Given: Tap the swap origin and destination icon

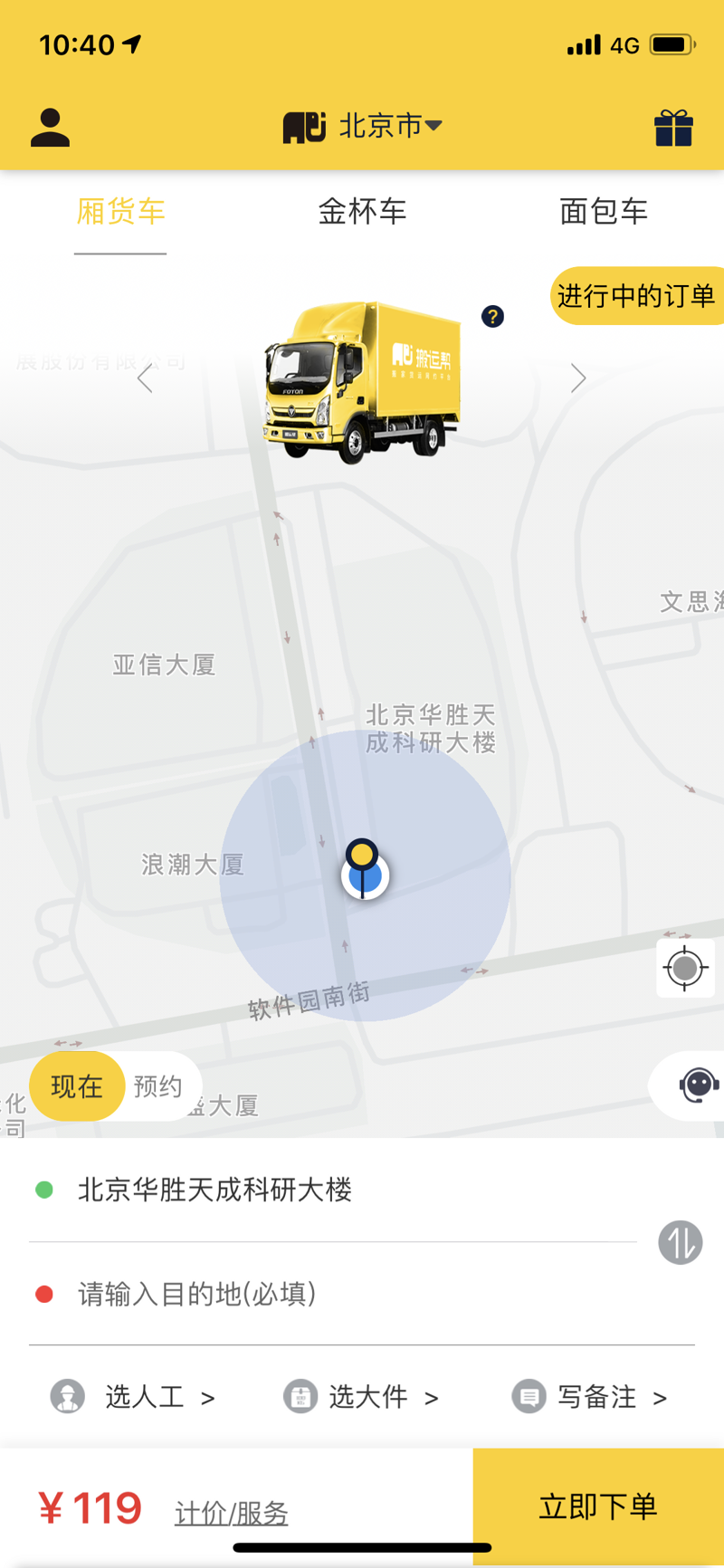Looking at the screenshot, I should (680, 1242).
